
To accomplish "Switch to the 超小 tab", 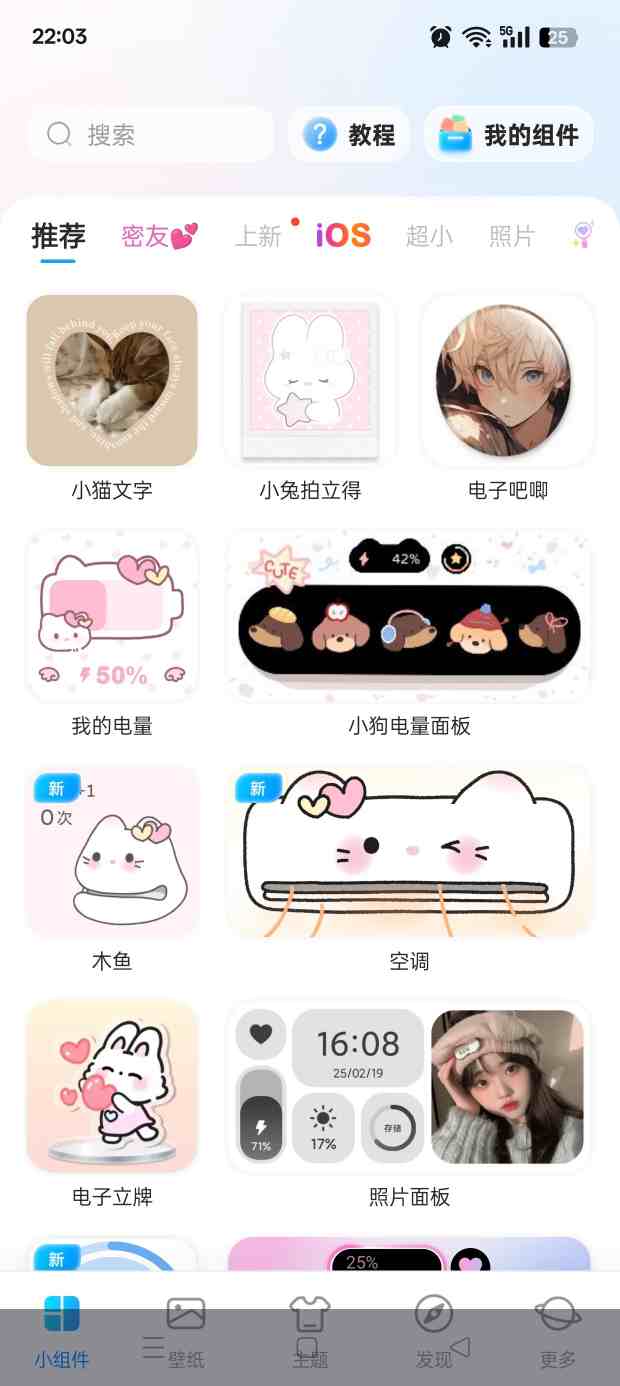I will tap(429, 236).
